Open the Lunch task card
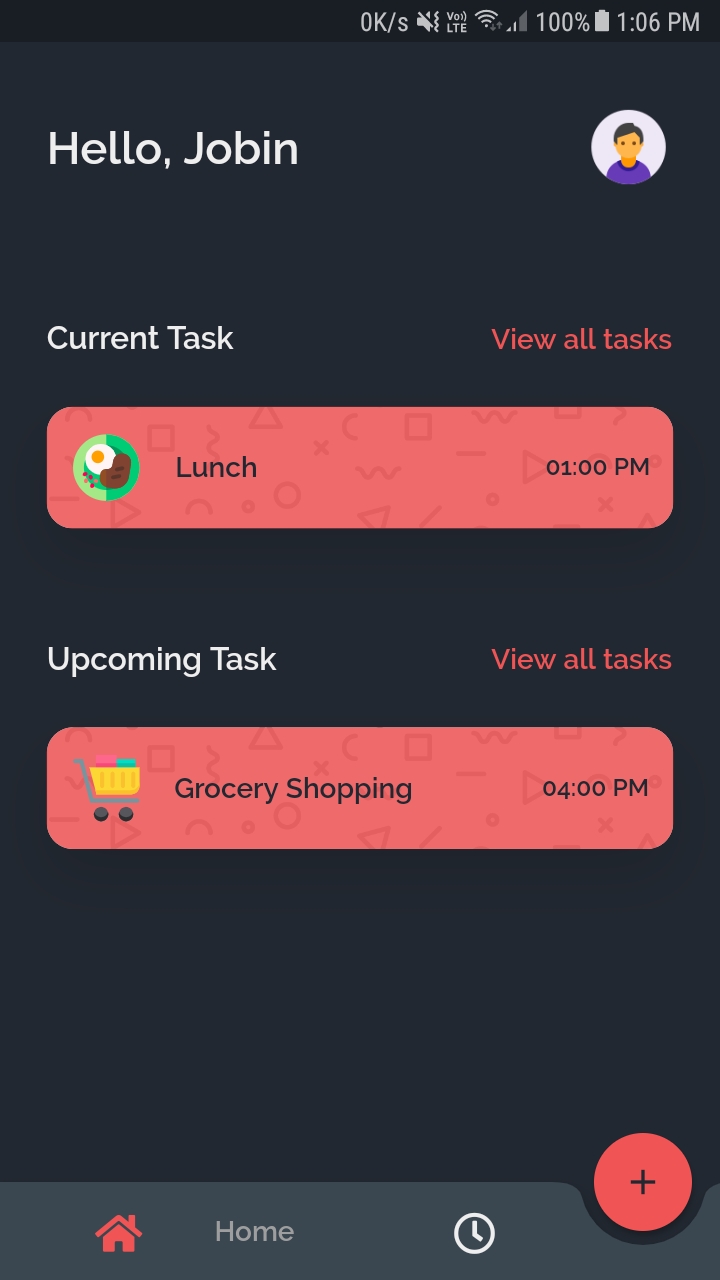Screen dimensions: 720x1280 coord(360,467)
